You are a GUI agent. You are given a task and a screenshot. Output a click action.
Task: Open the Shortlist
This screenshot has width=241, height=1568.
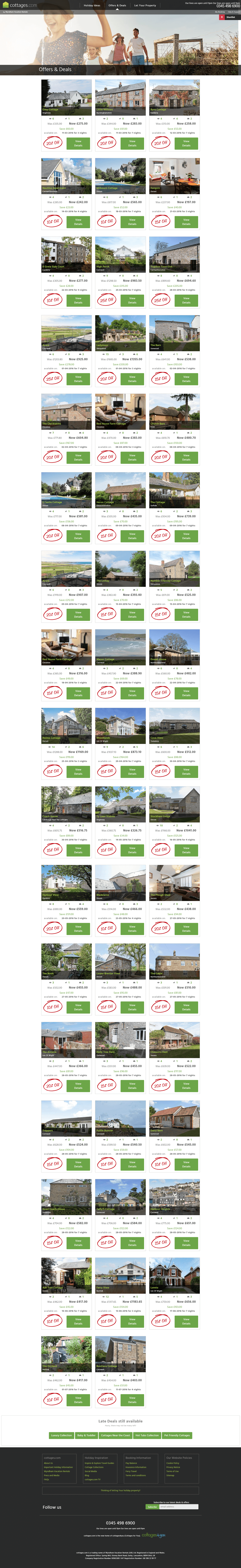(x=229, y=17)
